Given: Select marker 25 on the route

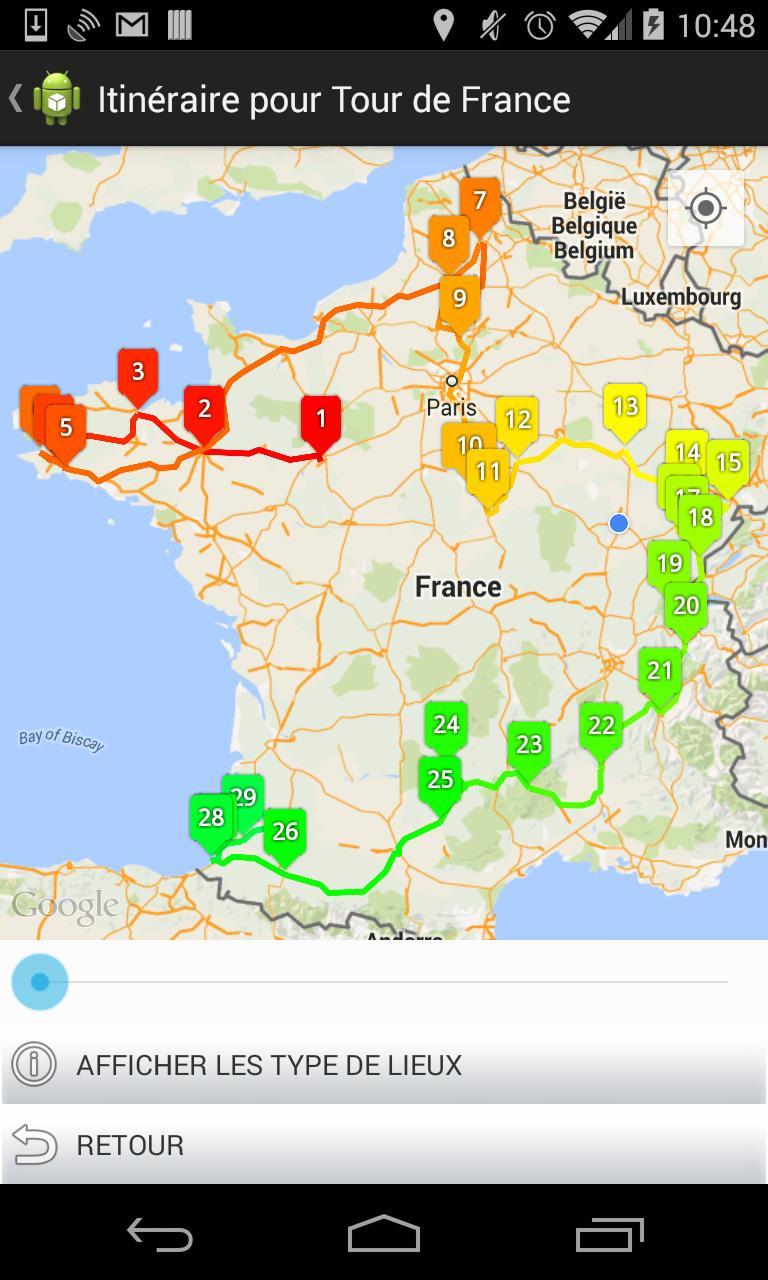Looking at the screenshot, I should [440, 780].
